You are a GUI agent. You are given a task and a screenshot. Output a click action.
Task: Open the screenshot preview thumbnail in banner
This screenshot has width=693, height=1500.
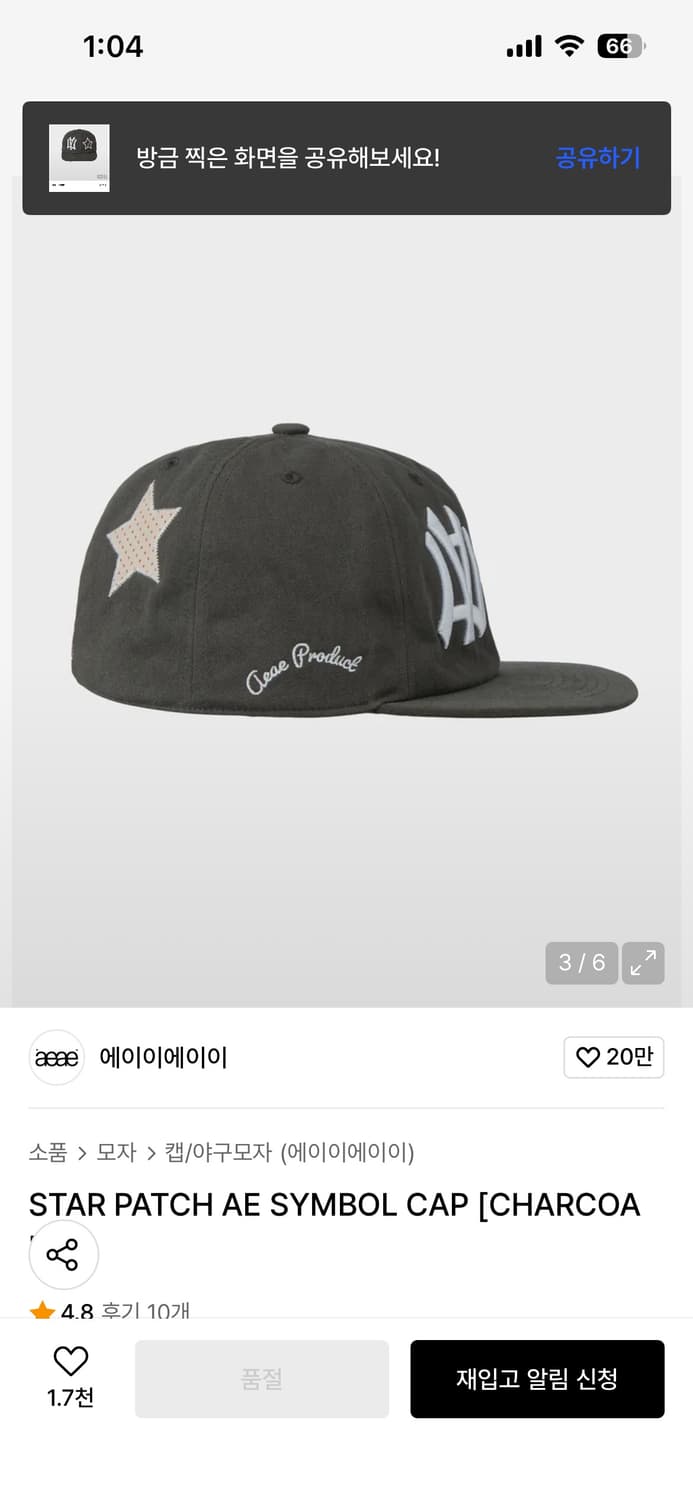pyautogui.click(x=79, y=158)
